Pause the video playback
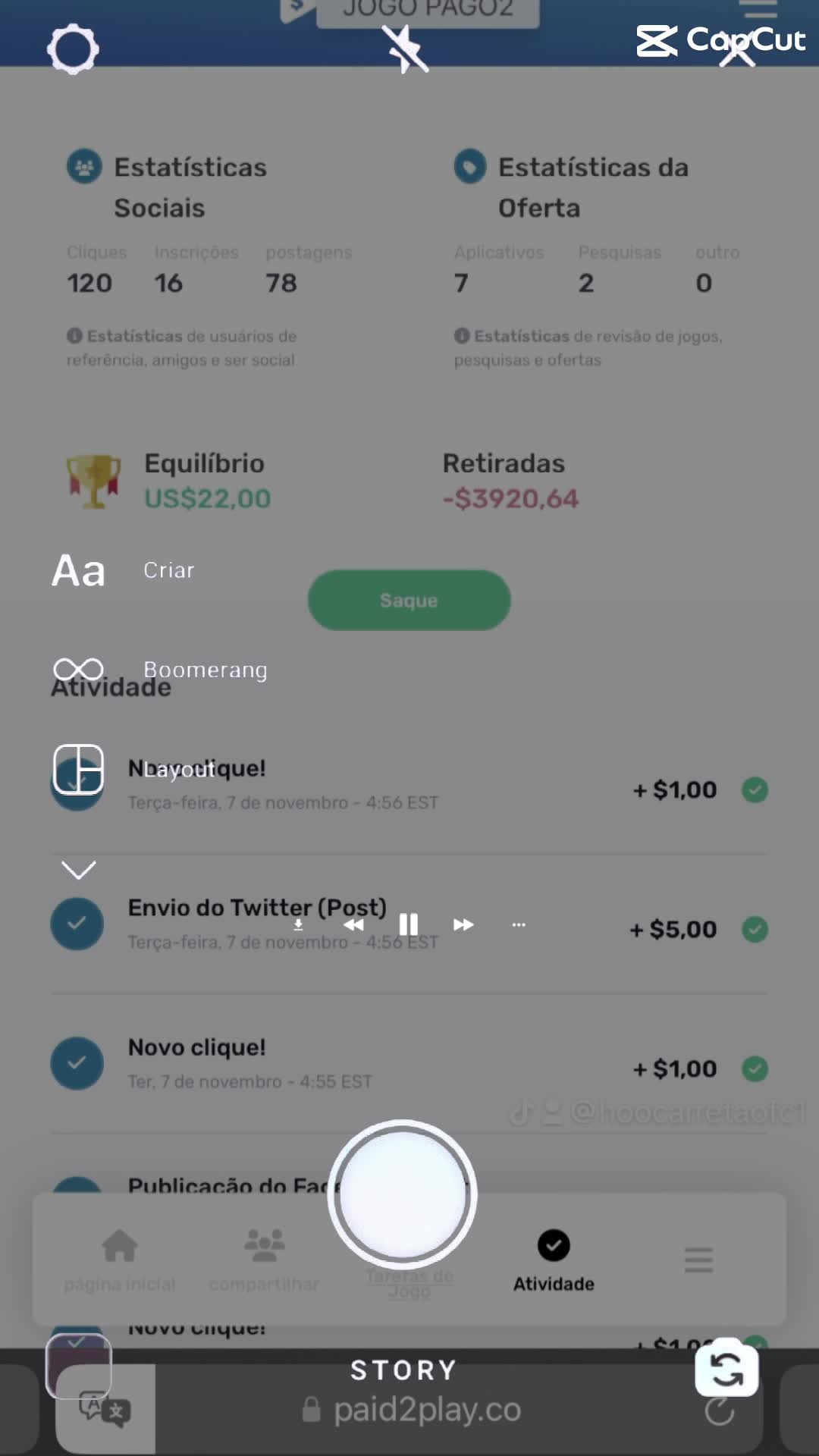This screenshot has height=1456, width=819. click(x=409, y=924)
